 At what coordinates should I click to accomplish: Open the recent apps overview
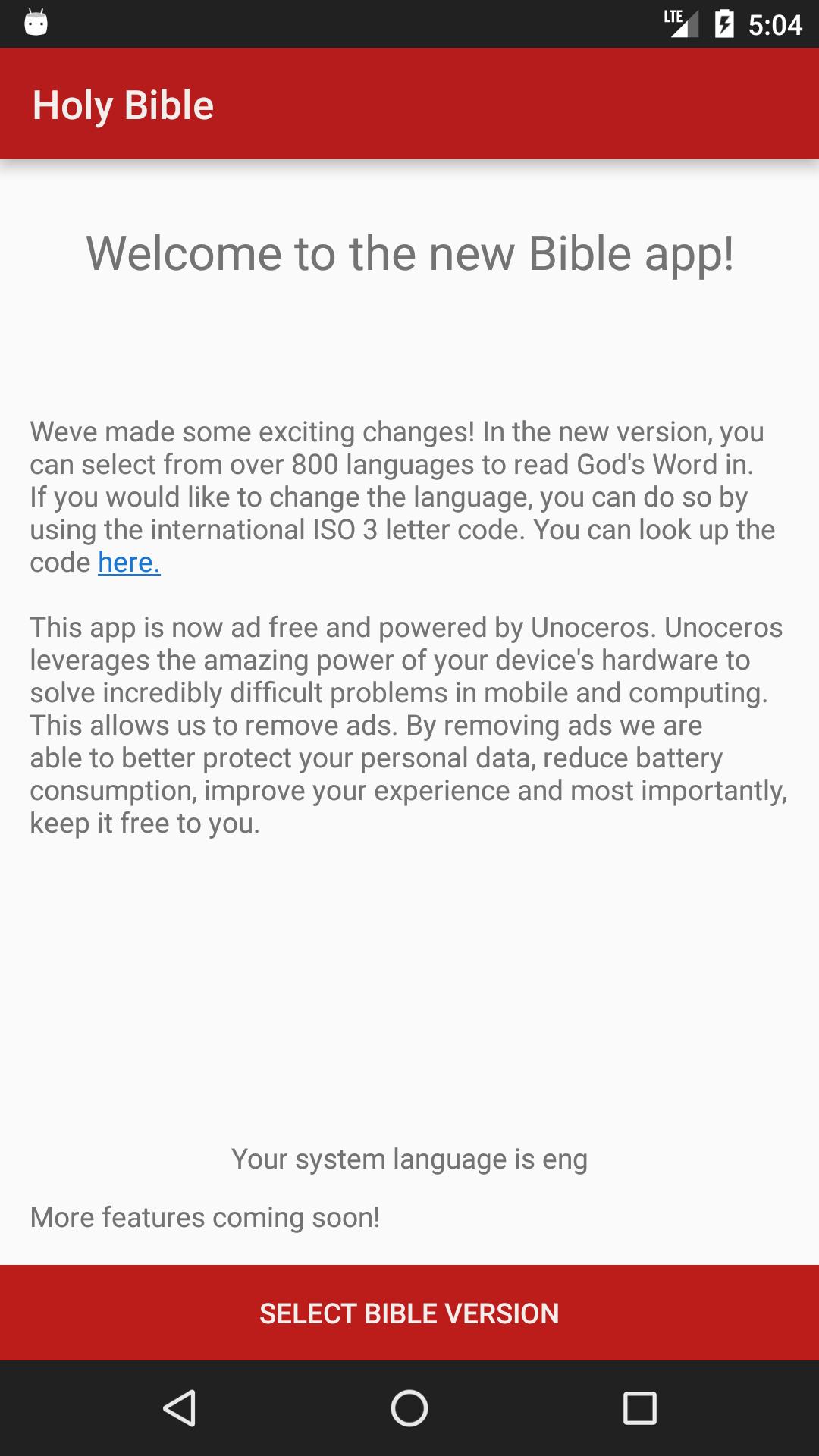(x=639, y=1408)
